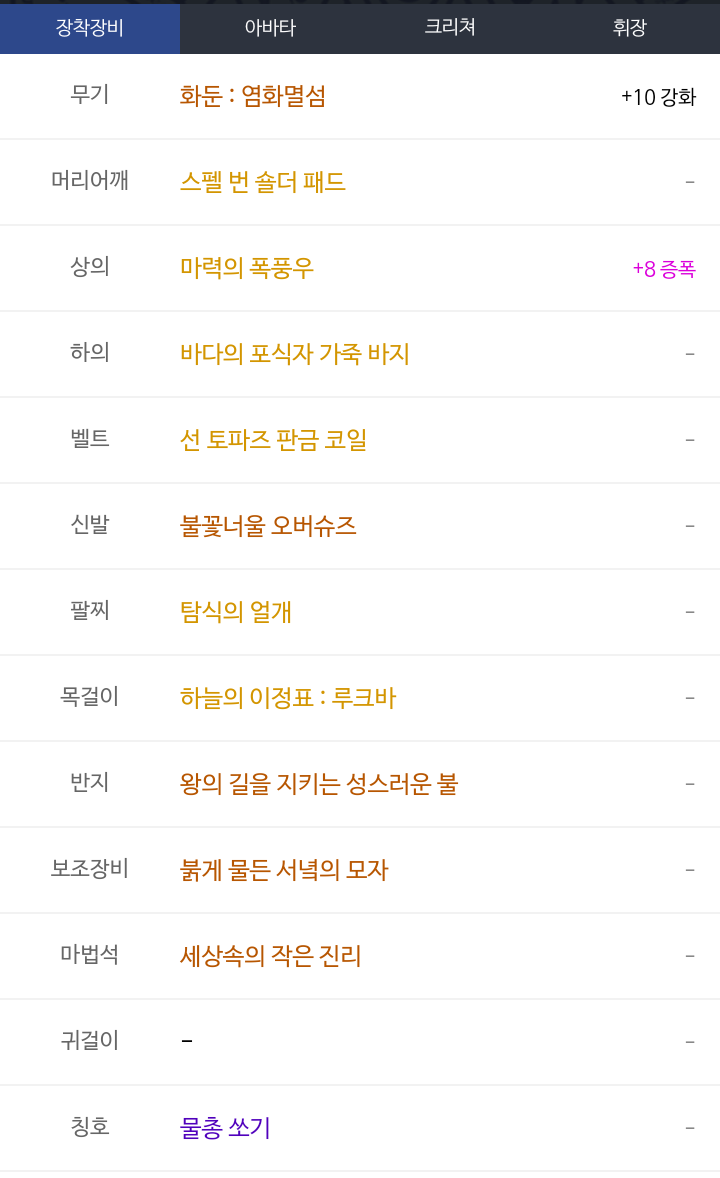The width and height of the screenshot is (720, 1178).
Task: View details of 스펠 번 숄더 패드
Action: 262,182
